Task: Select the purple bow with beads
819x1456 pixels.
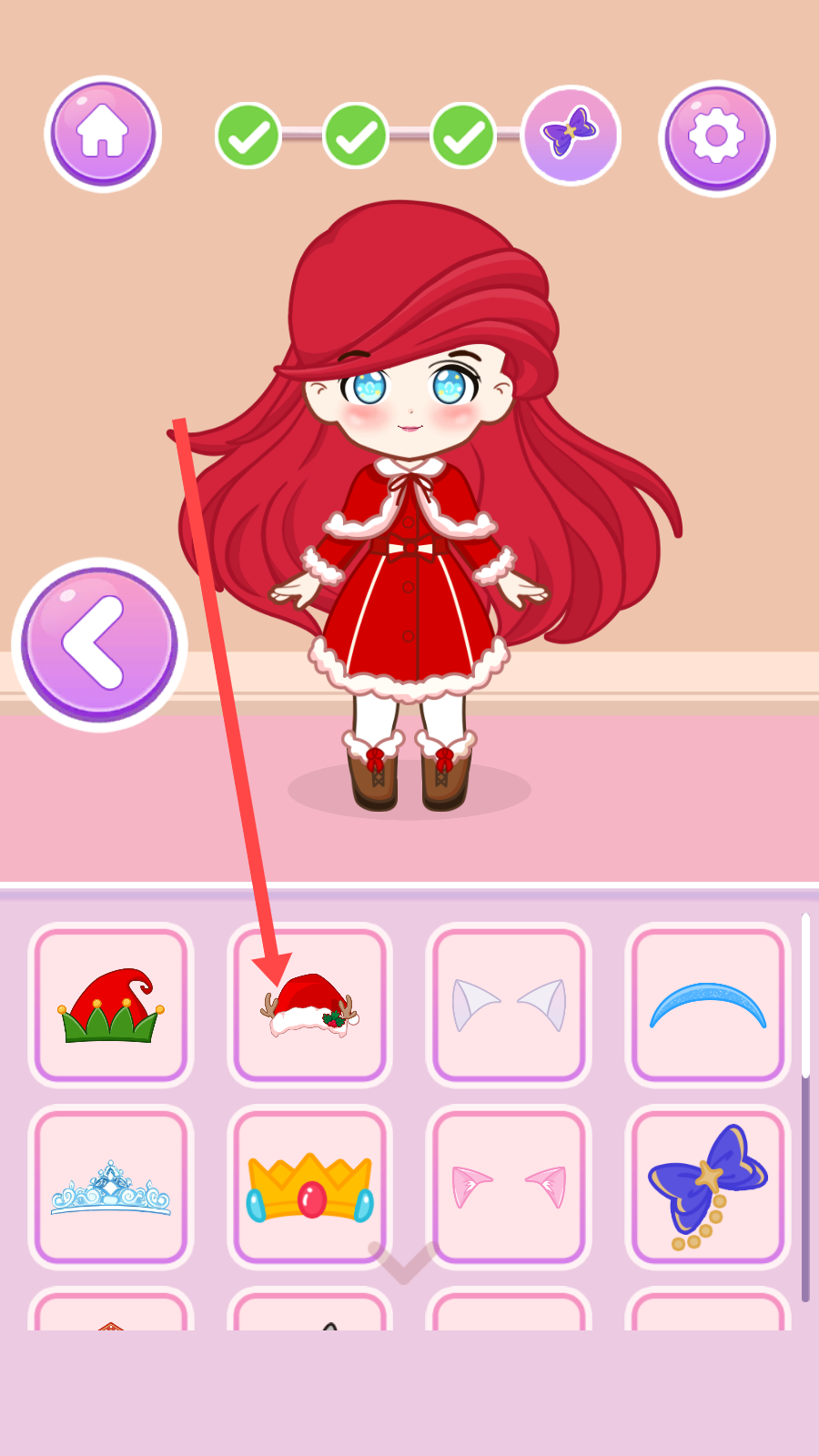Action: pos(708,1187)
